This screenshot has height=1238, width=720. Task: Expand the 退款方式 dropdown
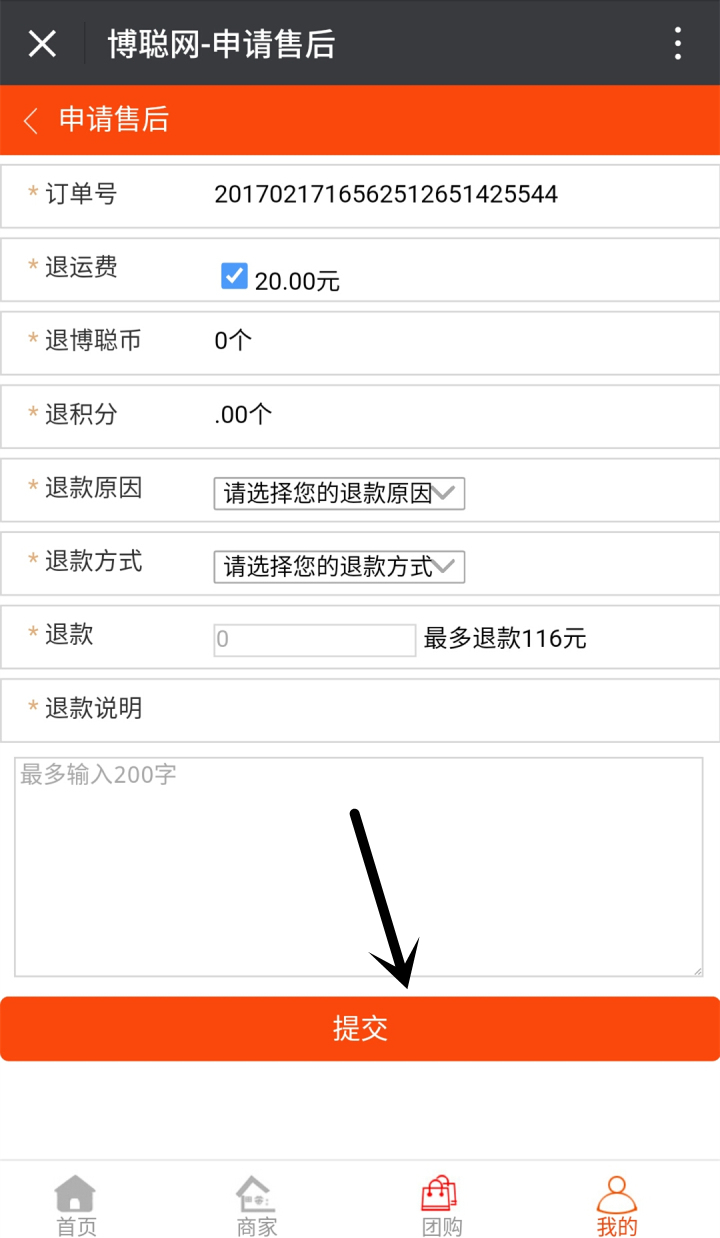coord(339,567)
